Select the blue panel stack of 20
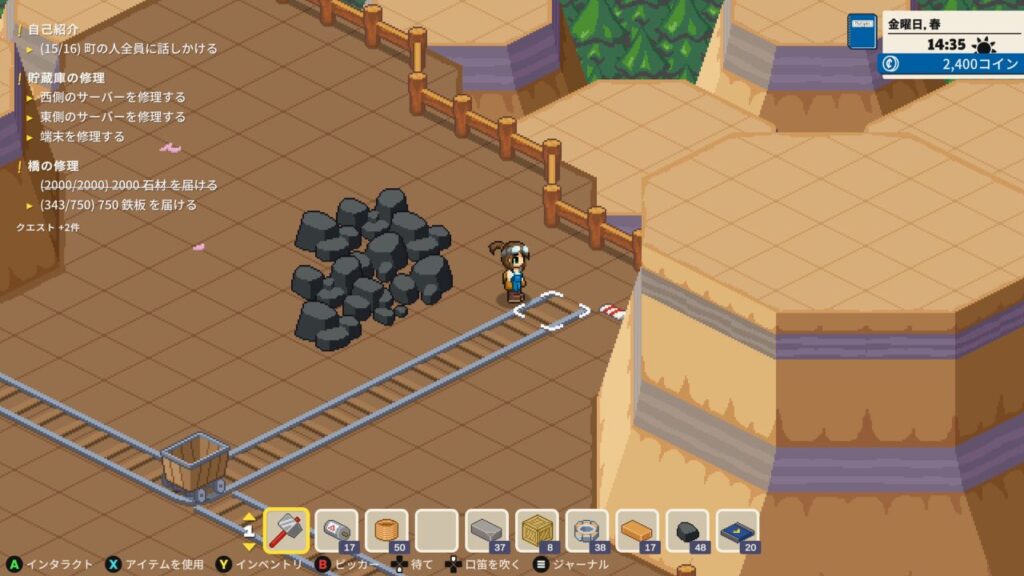Viewport: 1024px width, 576px height. pos(737,531)
